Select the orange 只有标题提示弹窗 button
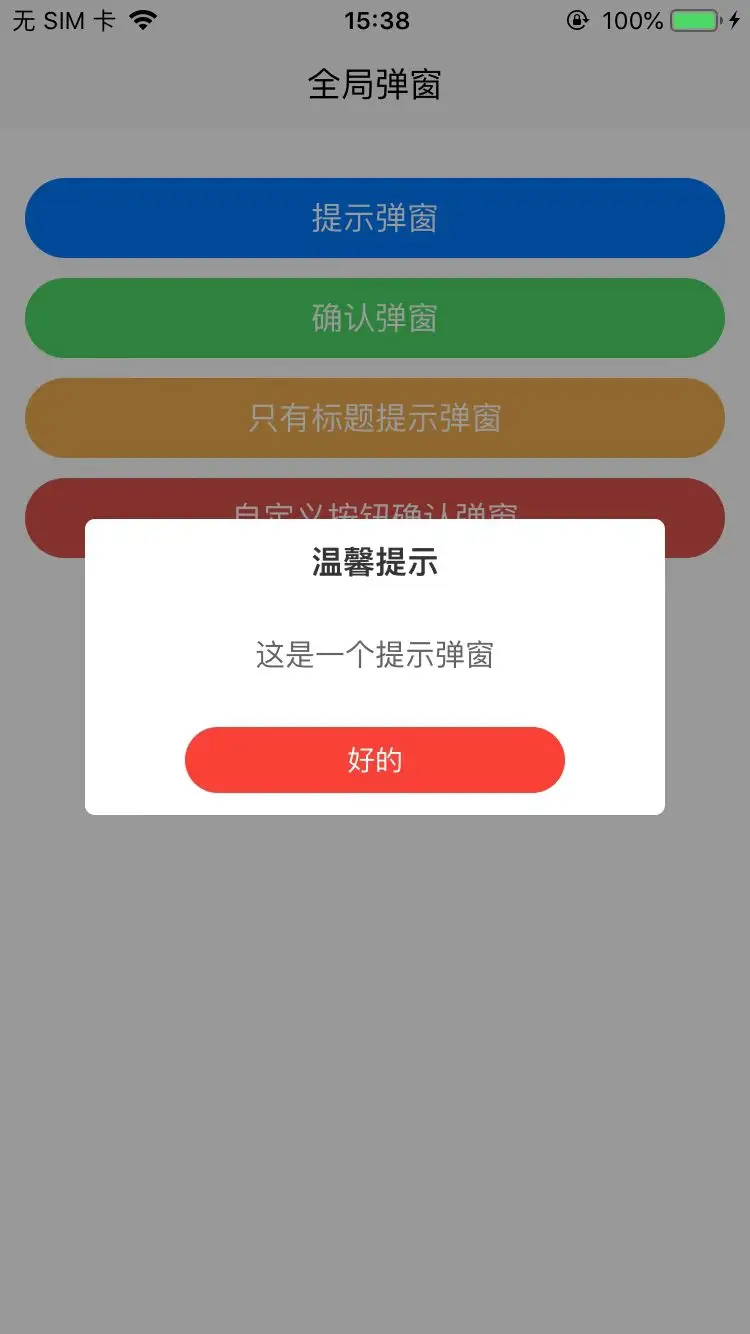The image size is (750, 1334). click(x=375, y=418)
